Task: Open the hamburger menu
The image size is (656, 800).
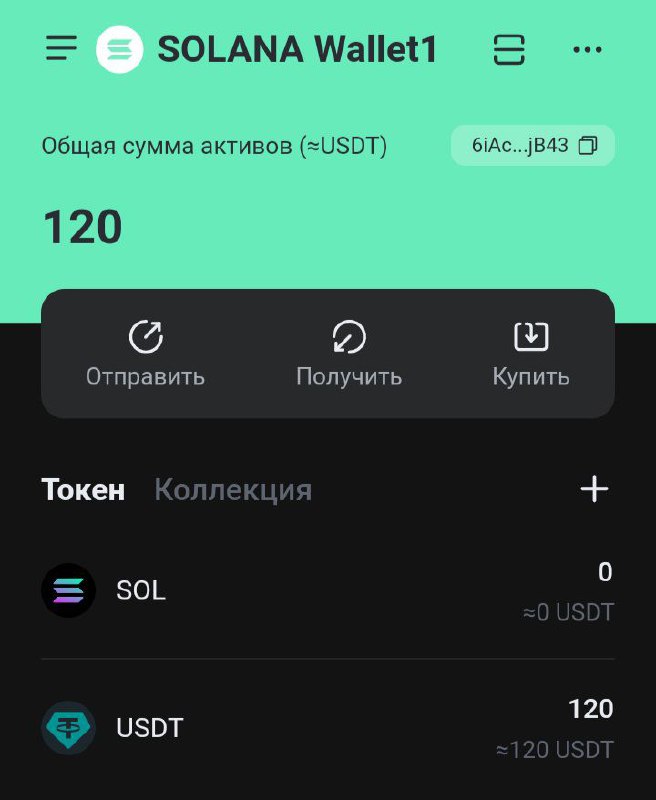Action: click(62, 49)
